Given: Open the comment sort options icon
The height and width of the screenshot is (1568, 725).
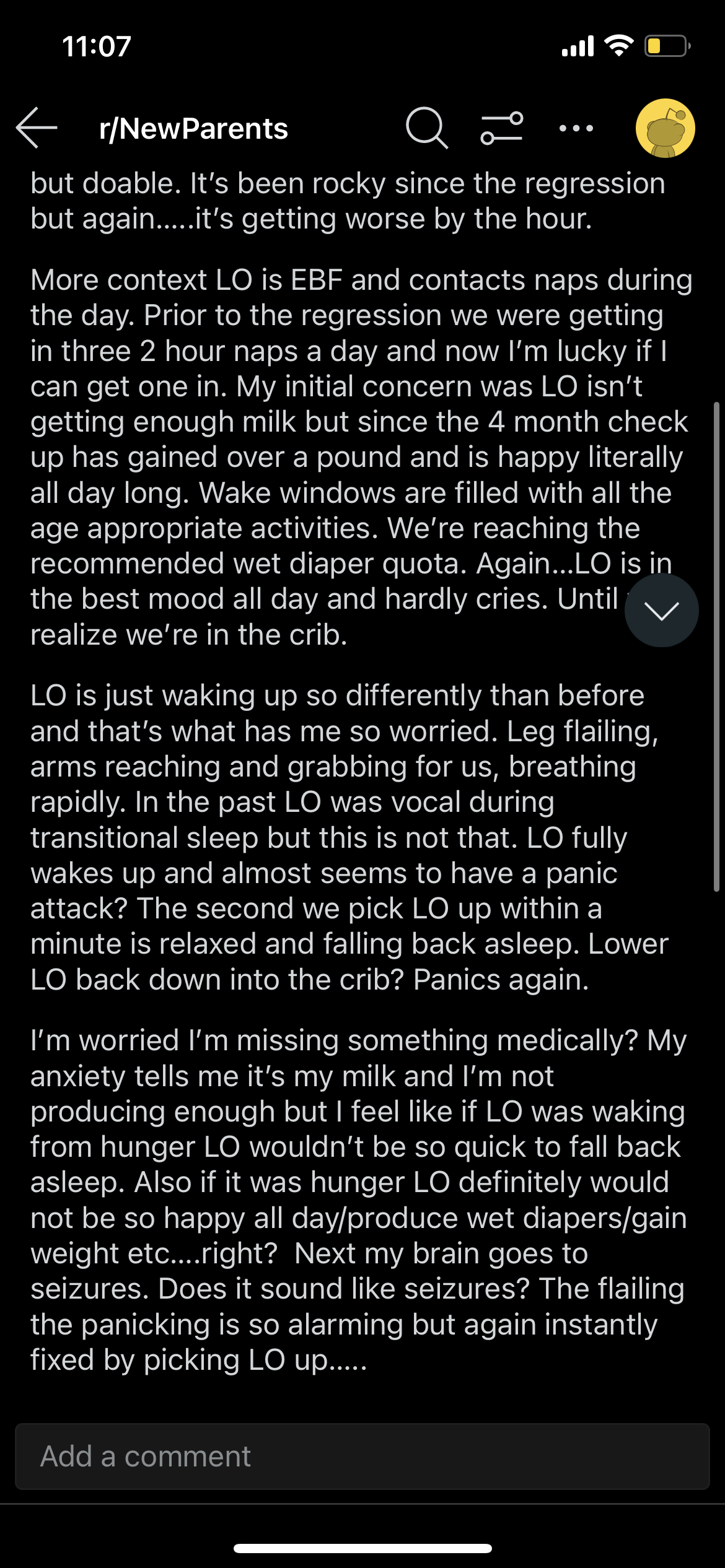Looking at the screenshot, I should click(x=502, y=128).
